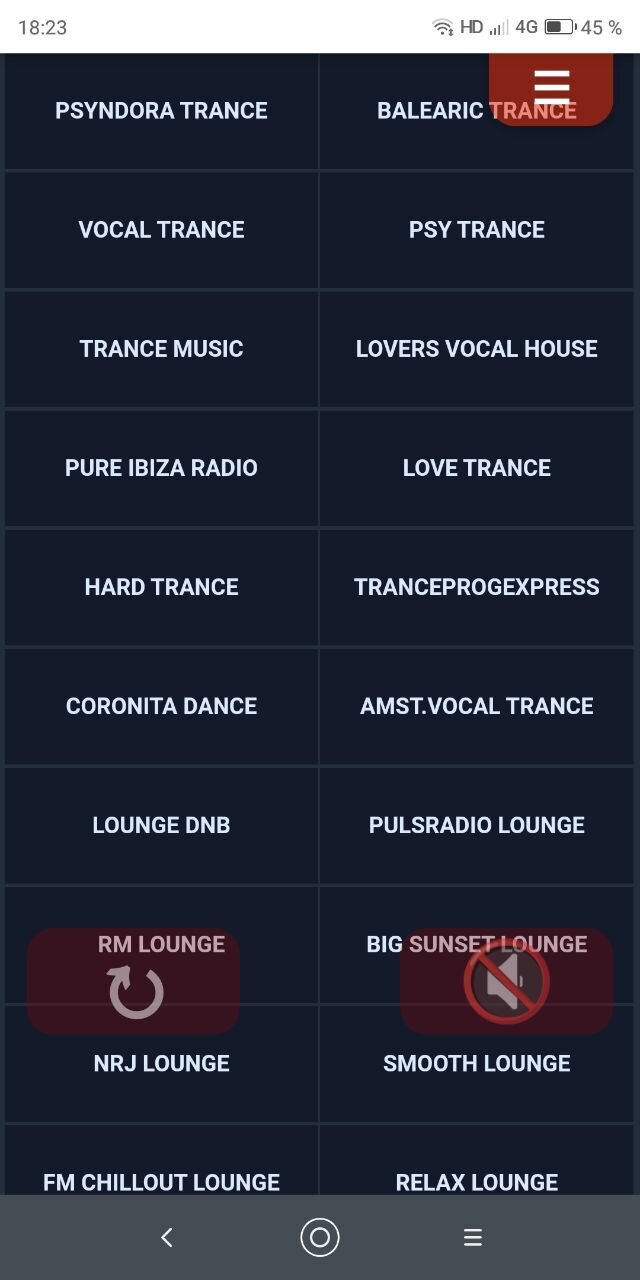Select Vocal Trance station

coord(161,230)
